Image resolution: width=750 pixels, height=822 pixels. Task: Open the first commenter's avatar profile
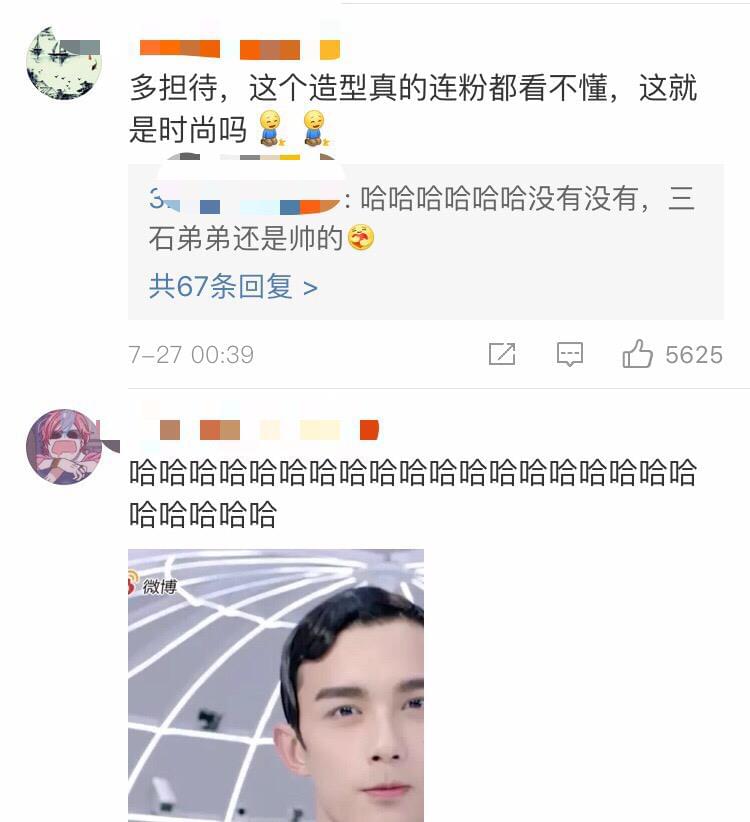[x=63, y=63]
